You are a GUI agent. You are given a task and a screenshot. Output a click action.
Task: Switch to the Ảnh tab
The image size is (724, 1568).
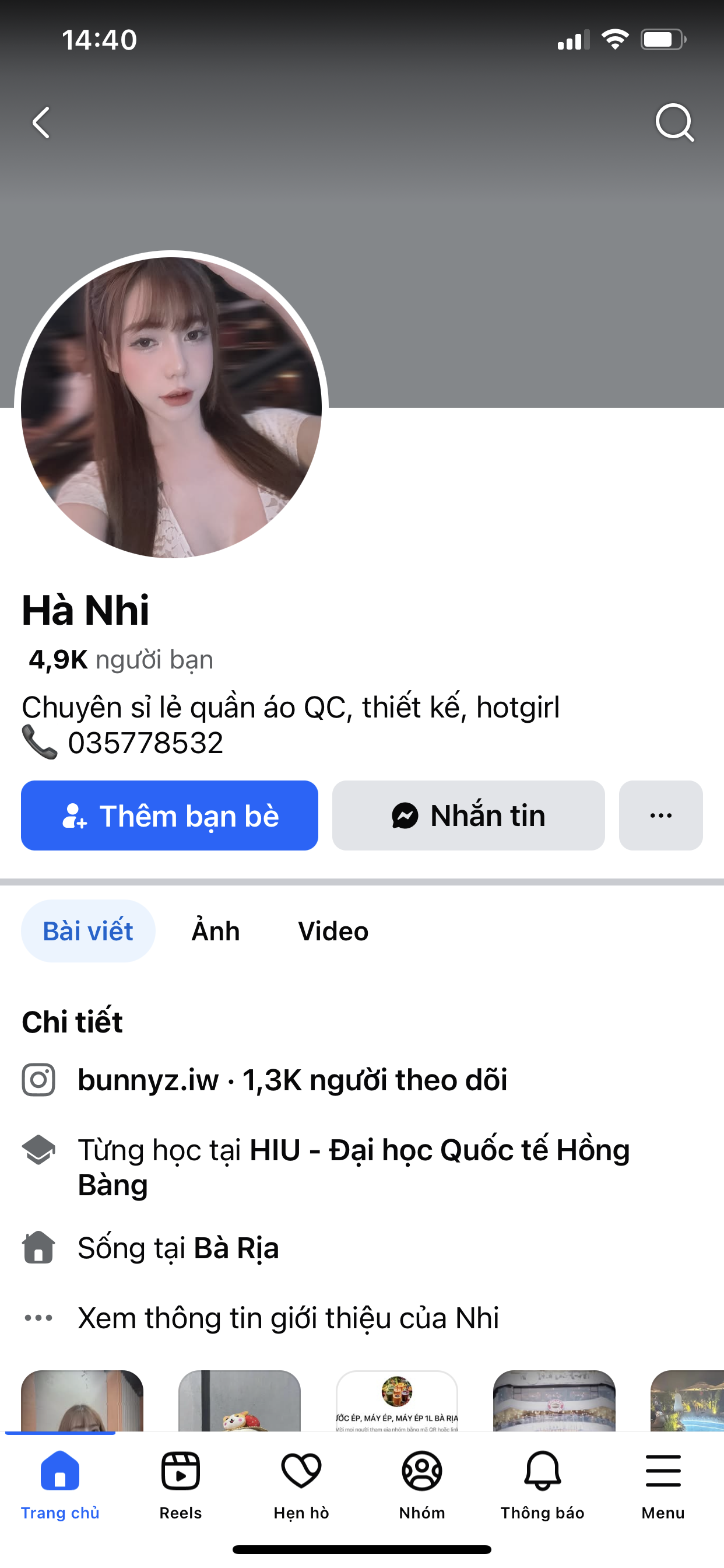[215, 932]
